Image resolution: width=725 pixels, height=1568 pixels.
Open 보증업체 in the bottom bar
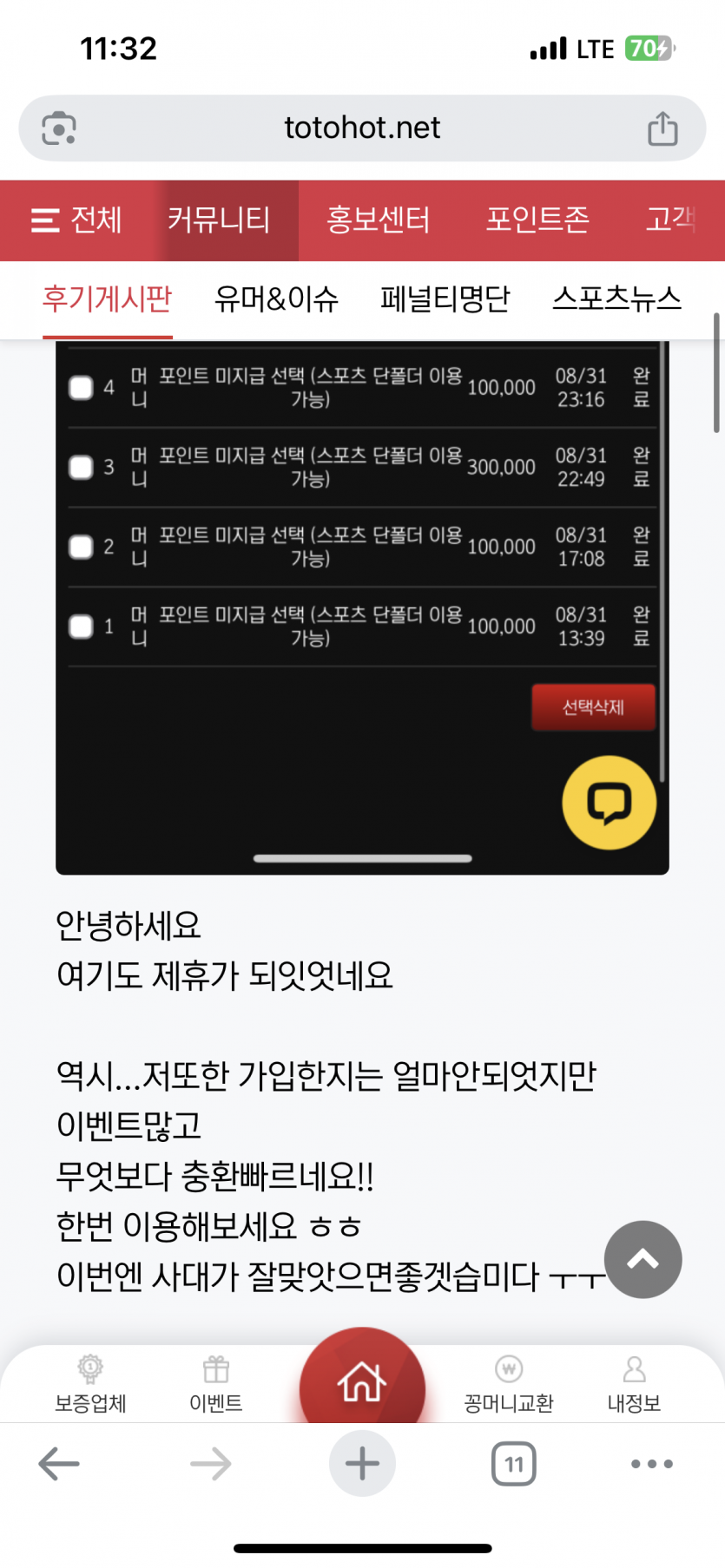[90, 1385]
